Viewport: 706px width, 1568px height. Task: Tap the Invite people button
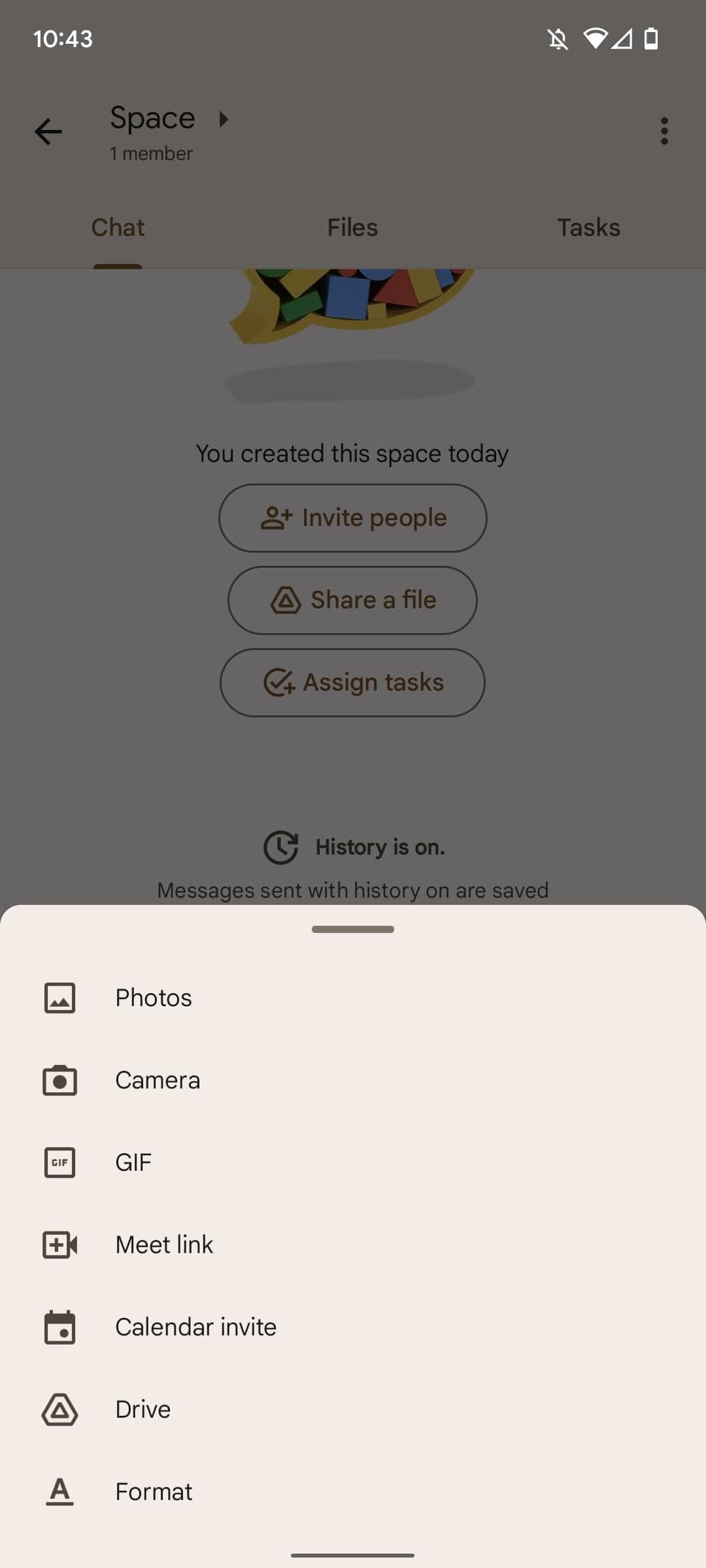(x=353, y=517)
